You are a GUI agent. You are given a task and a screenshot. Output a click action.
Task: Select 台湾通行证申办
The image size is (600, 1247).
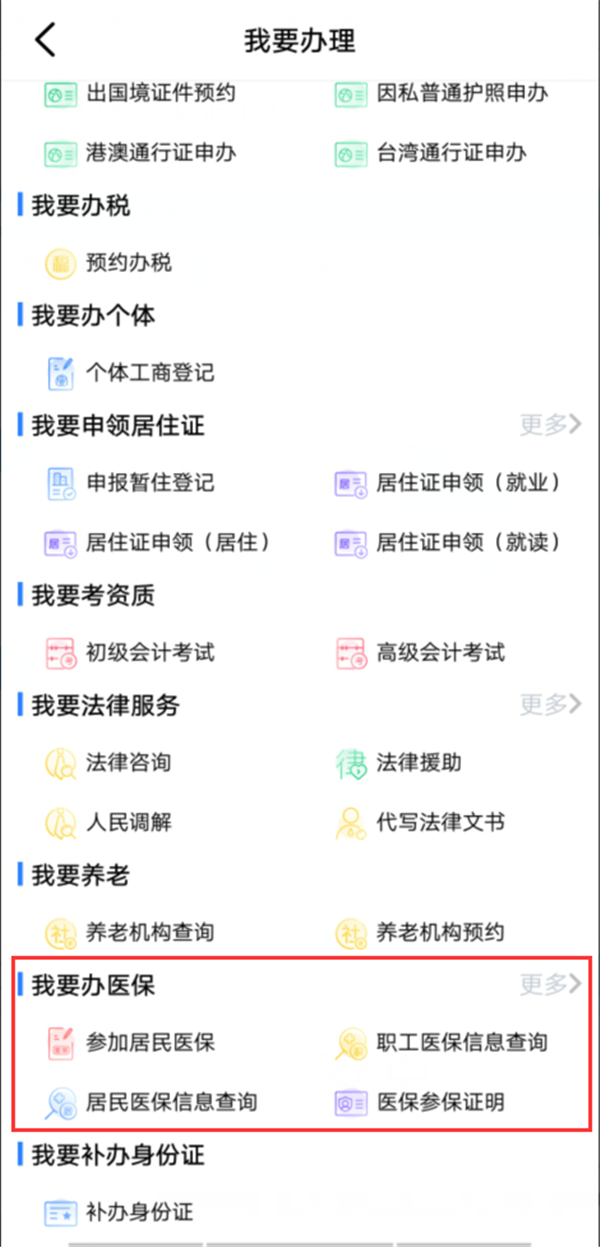pyautogui.click(x=451, y=153)
